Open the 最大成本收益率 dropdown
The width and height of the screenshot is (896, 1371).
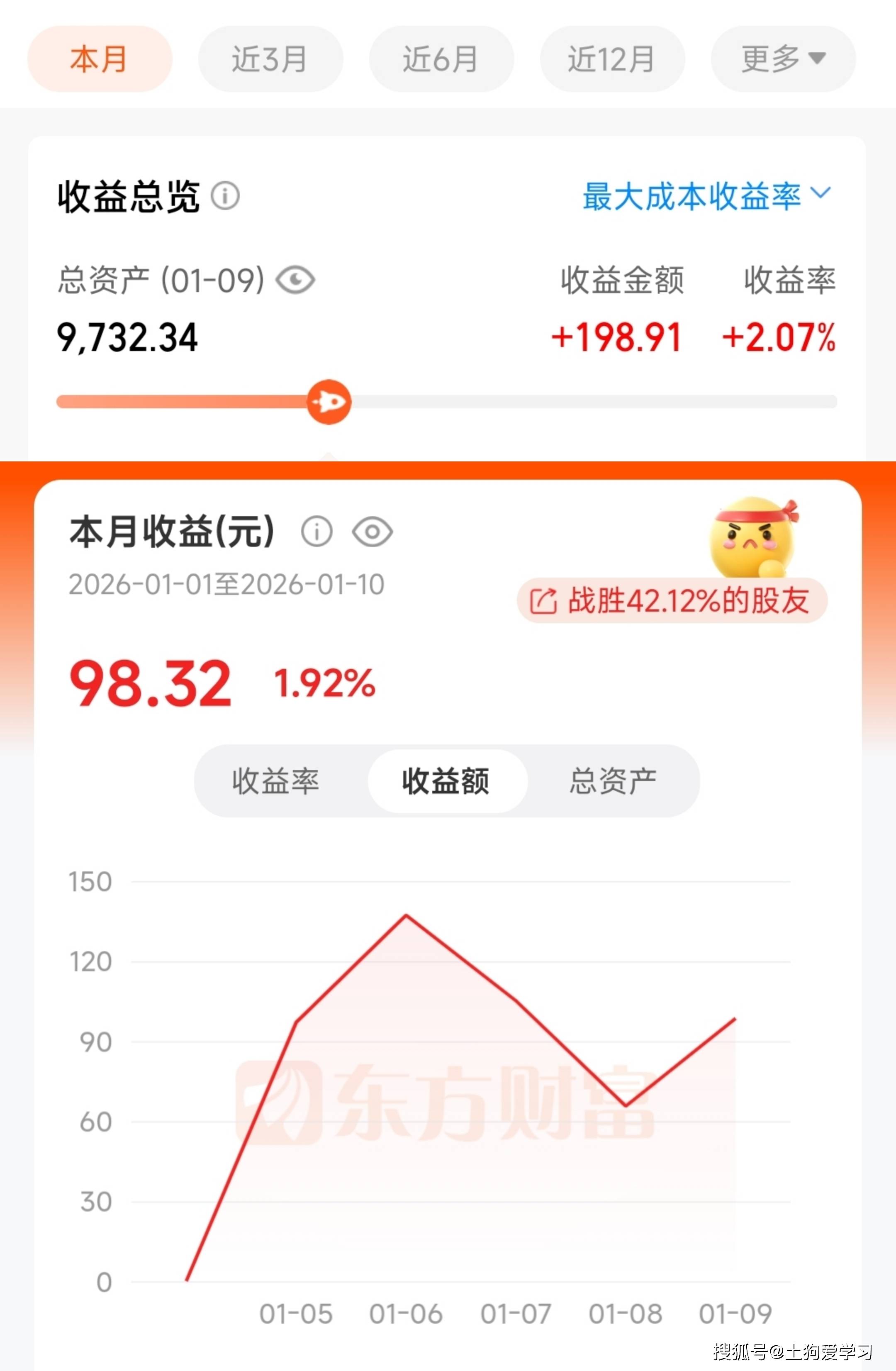pos(706,196)
